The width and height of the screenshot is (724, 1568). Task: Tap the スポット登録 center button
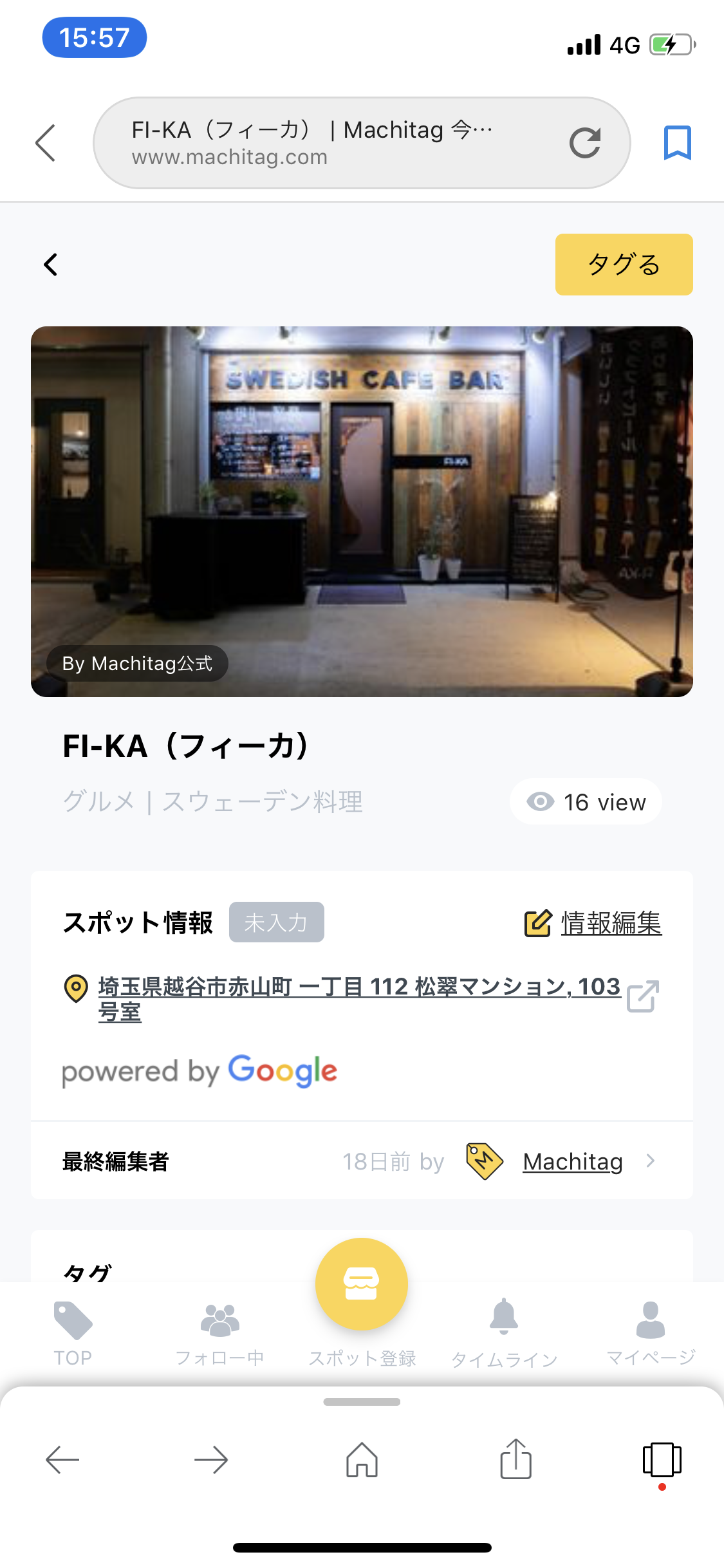tap(362, 1285)
